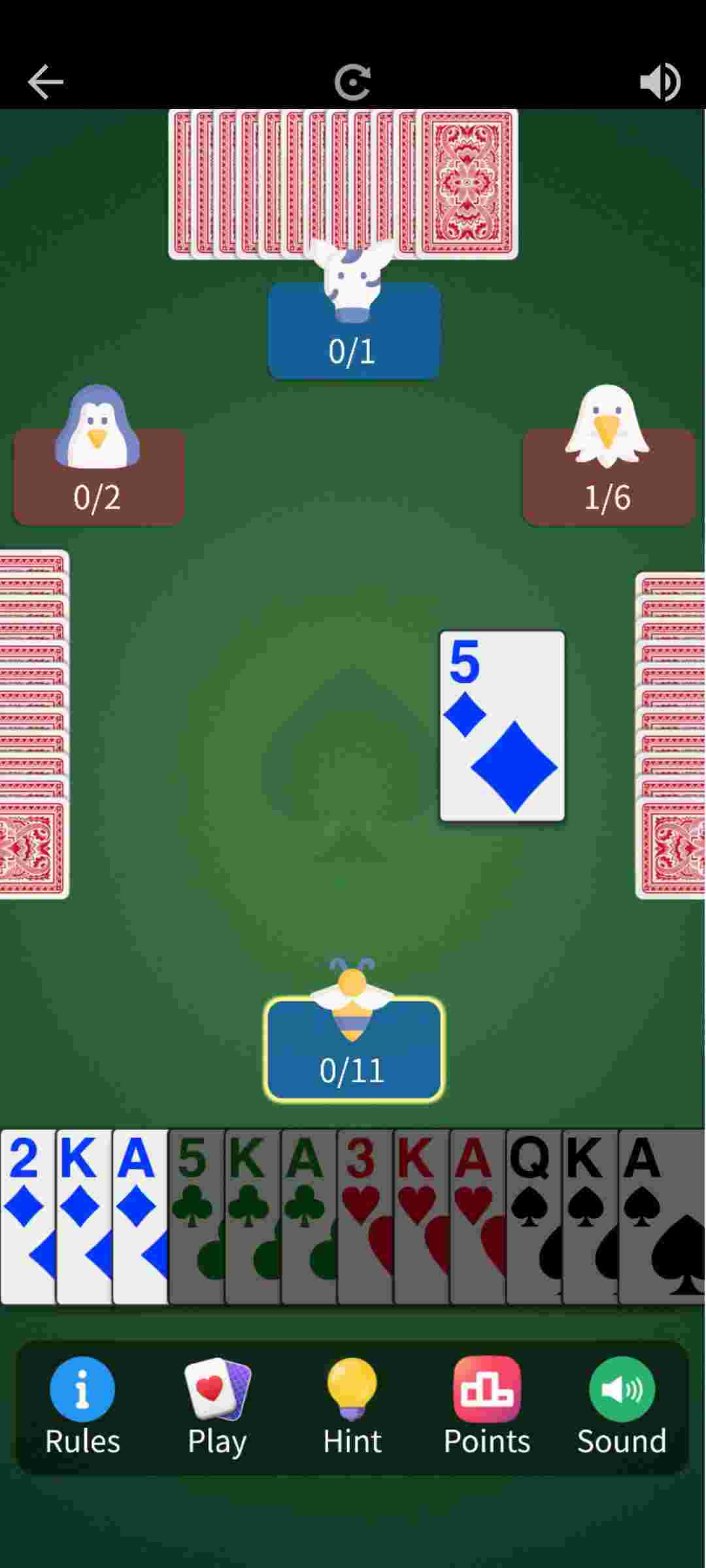Go back using the arrow icon
The height and width of the screenshot is (1568, 706).
pyautogui.click(x=45, y=82)
